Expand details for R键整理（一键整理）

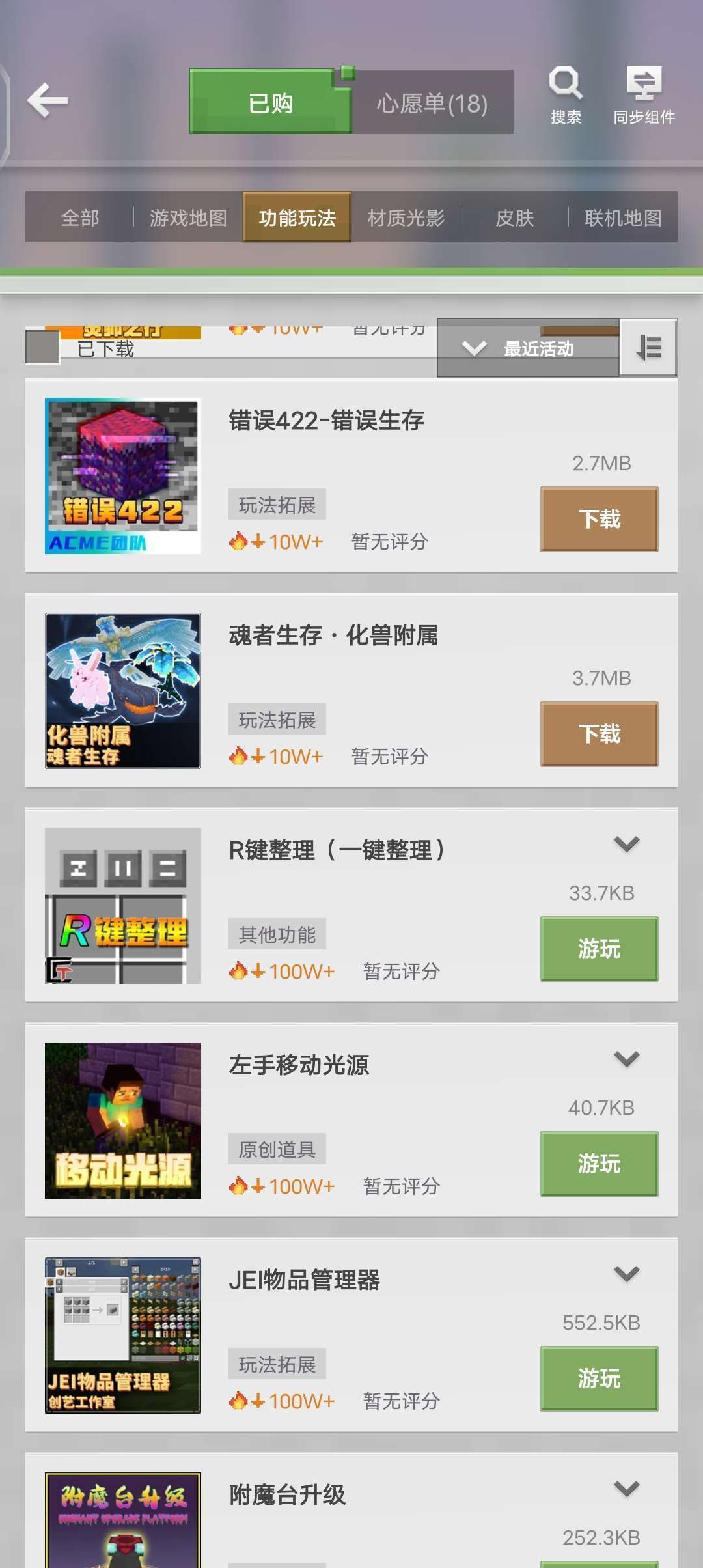(x=627, y=843)
